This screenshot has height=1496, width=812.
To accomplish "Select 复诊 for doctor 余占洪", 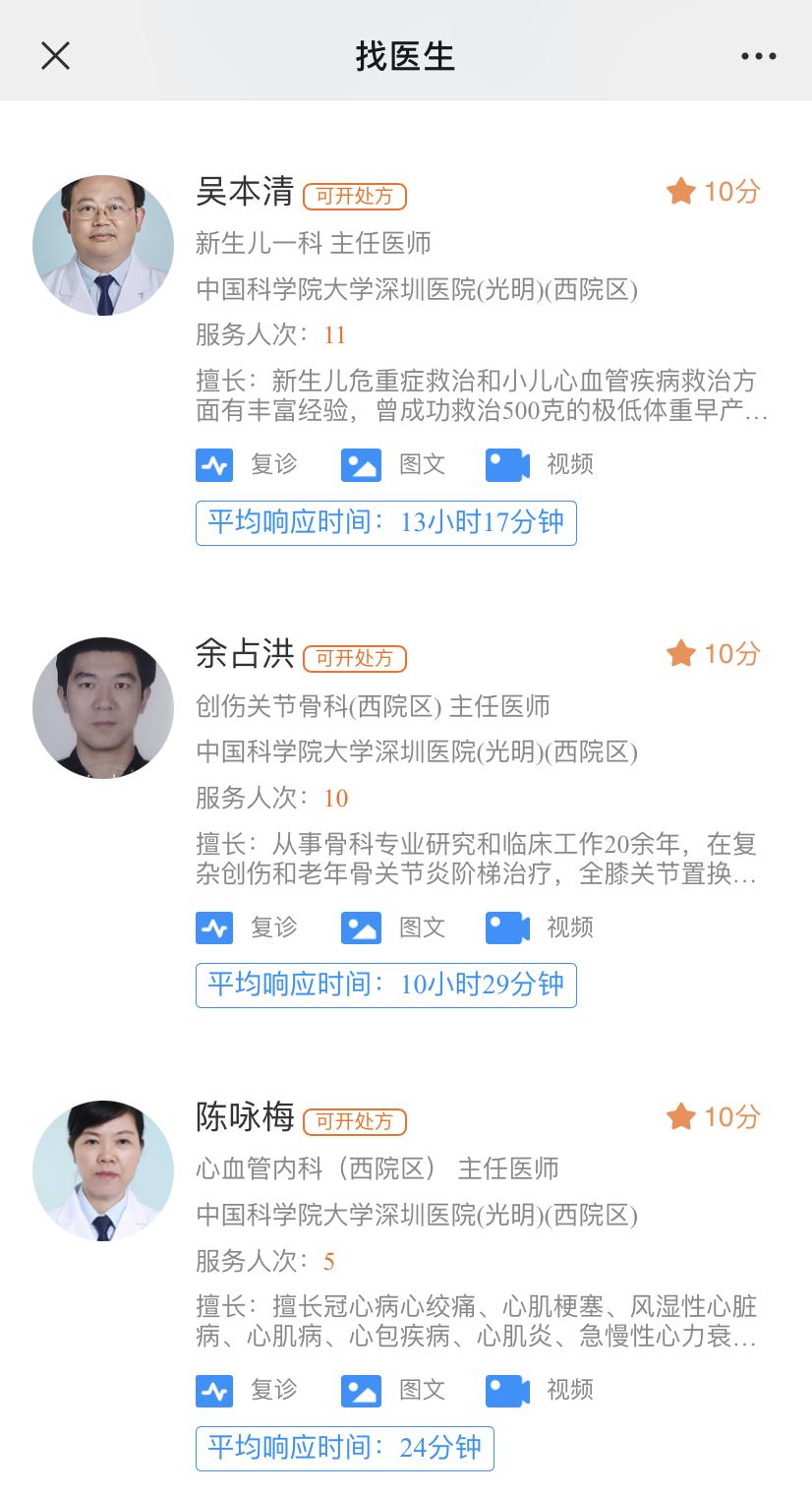I will pos(246,928).
